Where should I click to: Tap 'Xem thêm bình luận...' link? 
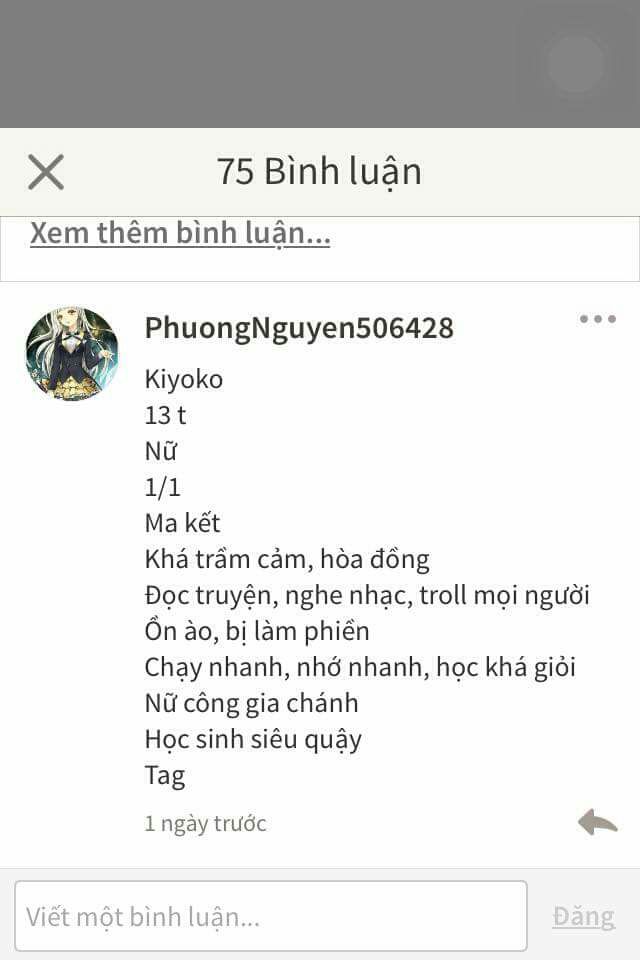click(180, 233)
